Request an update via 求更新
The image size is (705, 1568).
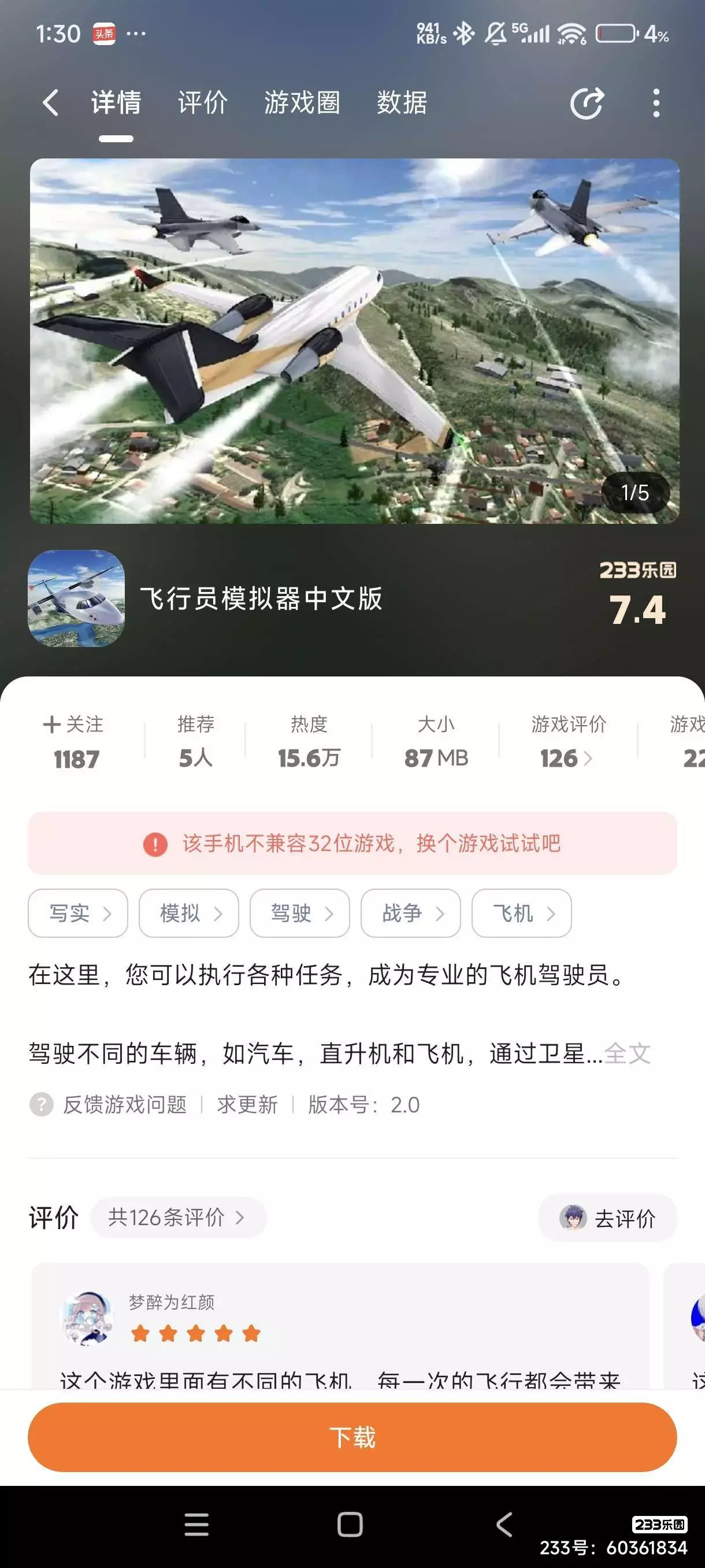click(247, 1105)
